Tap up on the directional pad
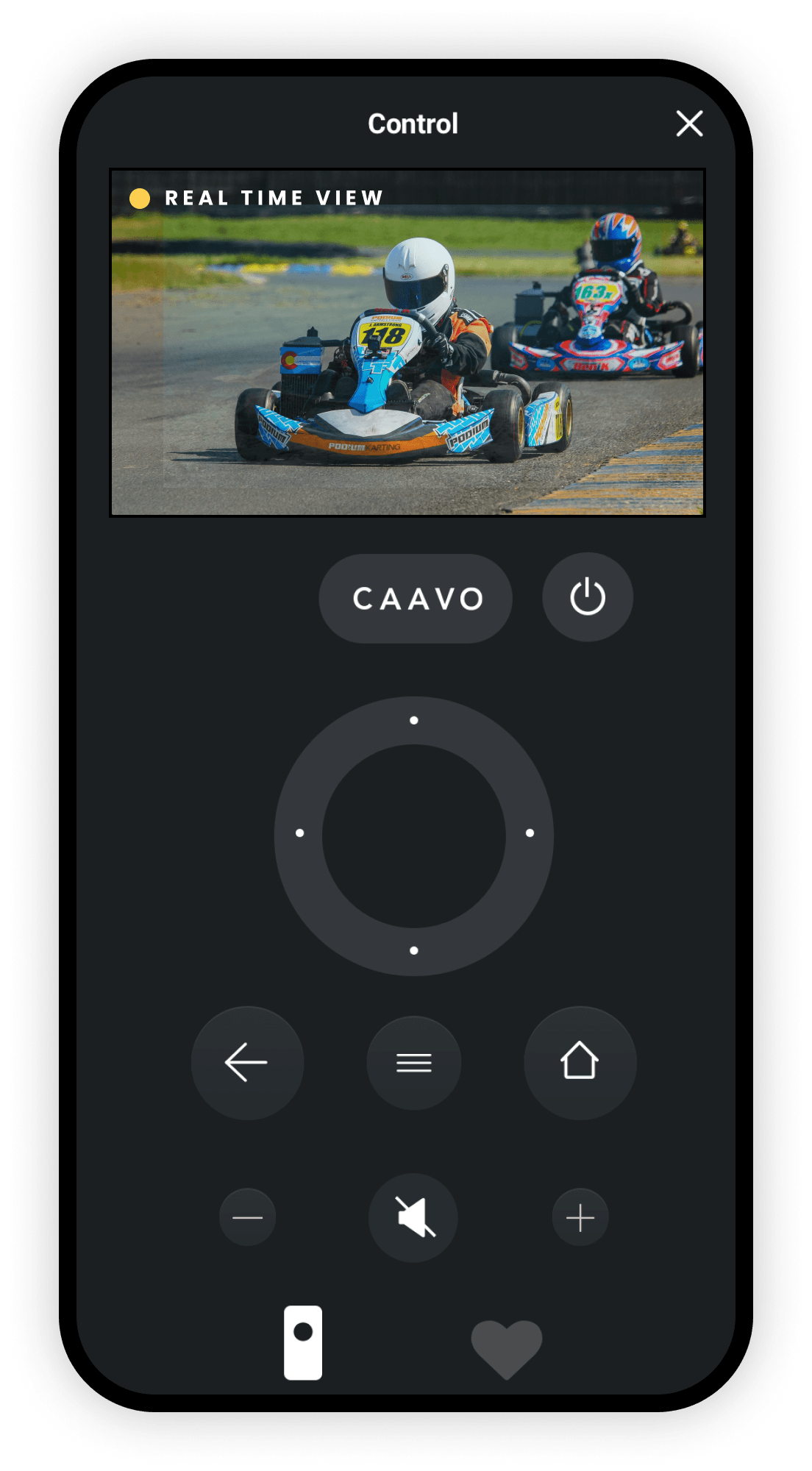 [414, 720]
